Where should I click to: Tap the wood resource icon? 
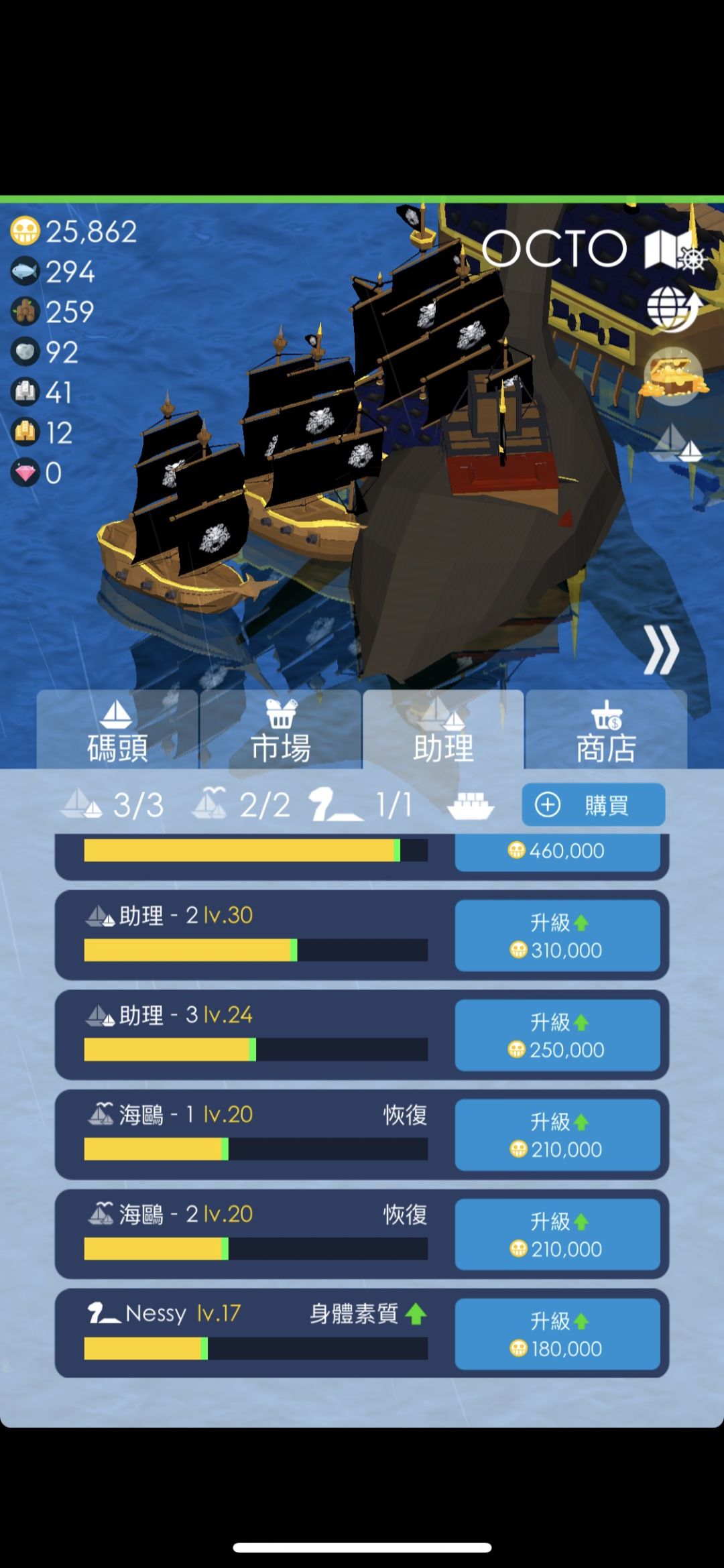pyautogui.click(x=25, y=312)
